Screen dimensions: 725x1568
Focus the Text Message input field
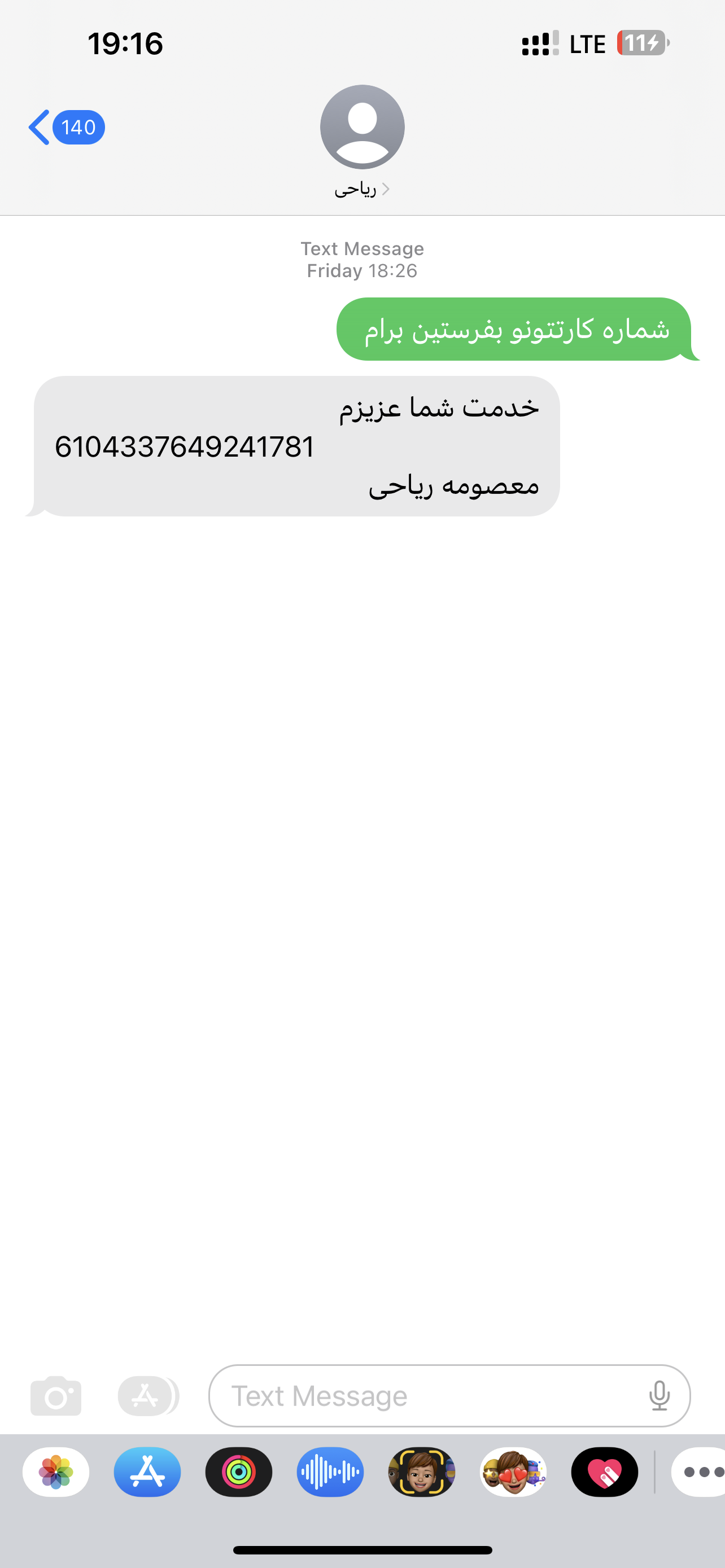pyautogui.click(x=426, y=1396)
